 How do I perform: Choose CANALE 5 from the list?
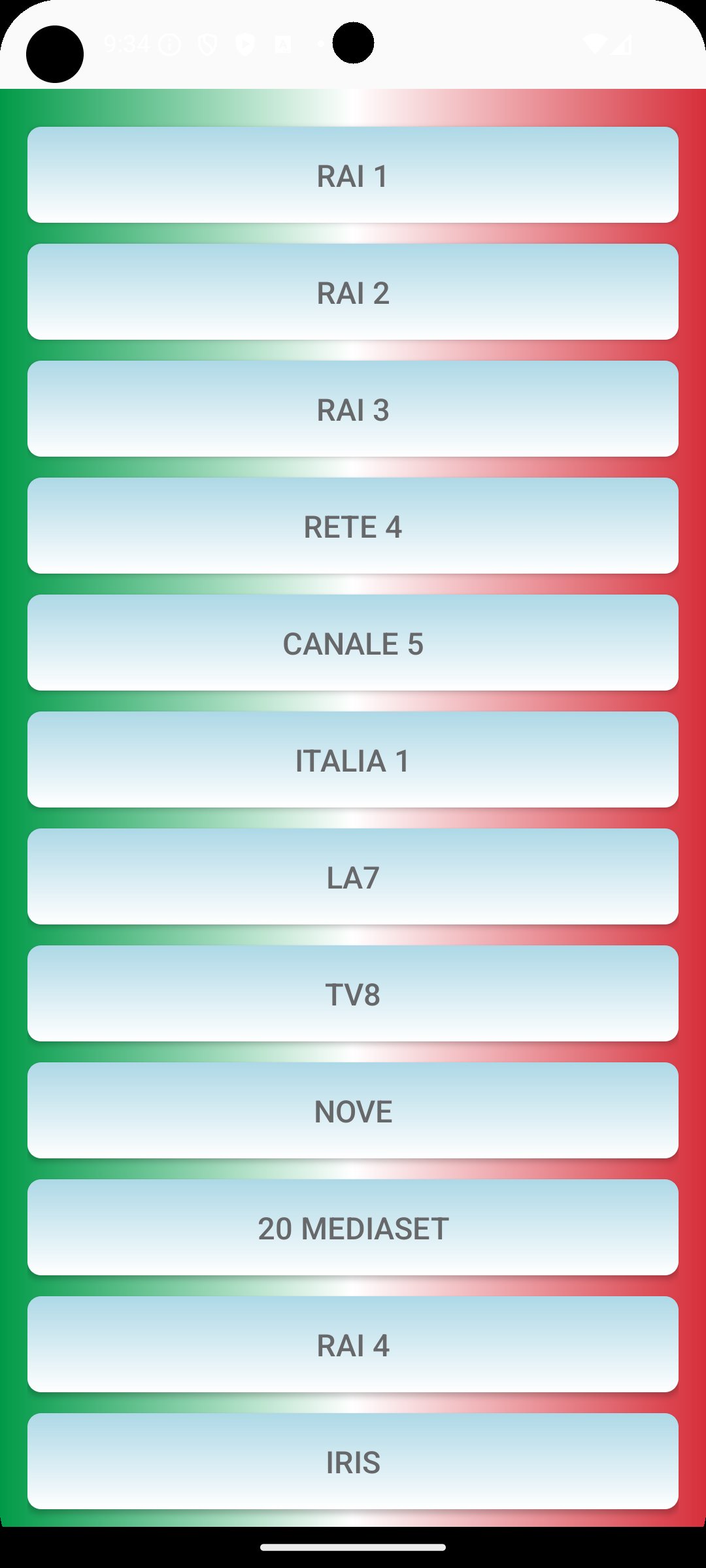(353, 643)
